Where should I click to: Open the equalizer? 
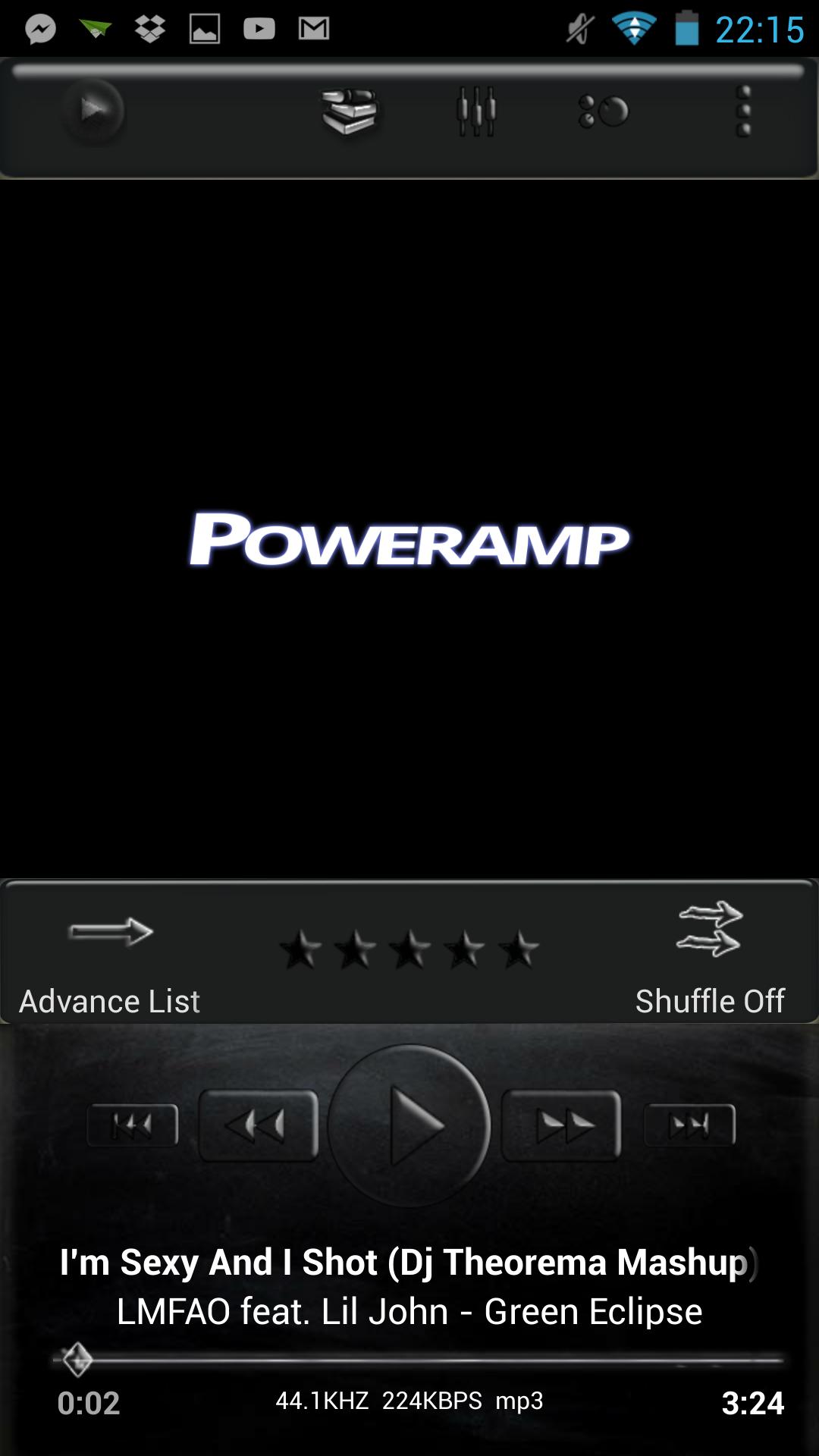tap(476, 111)
